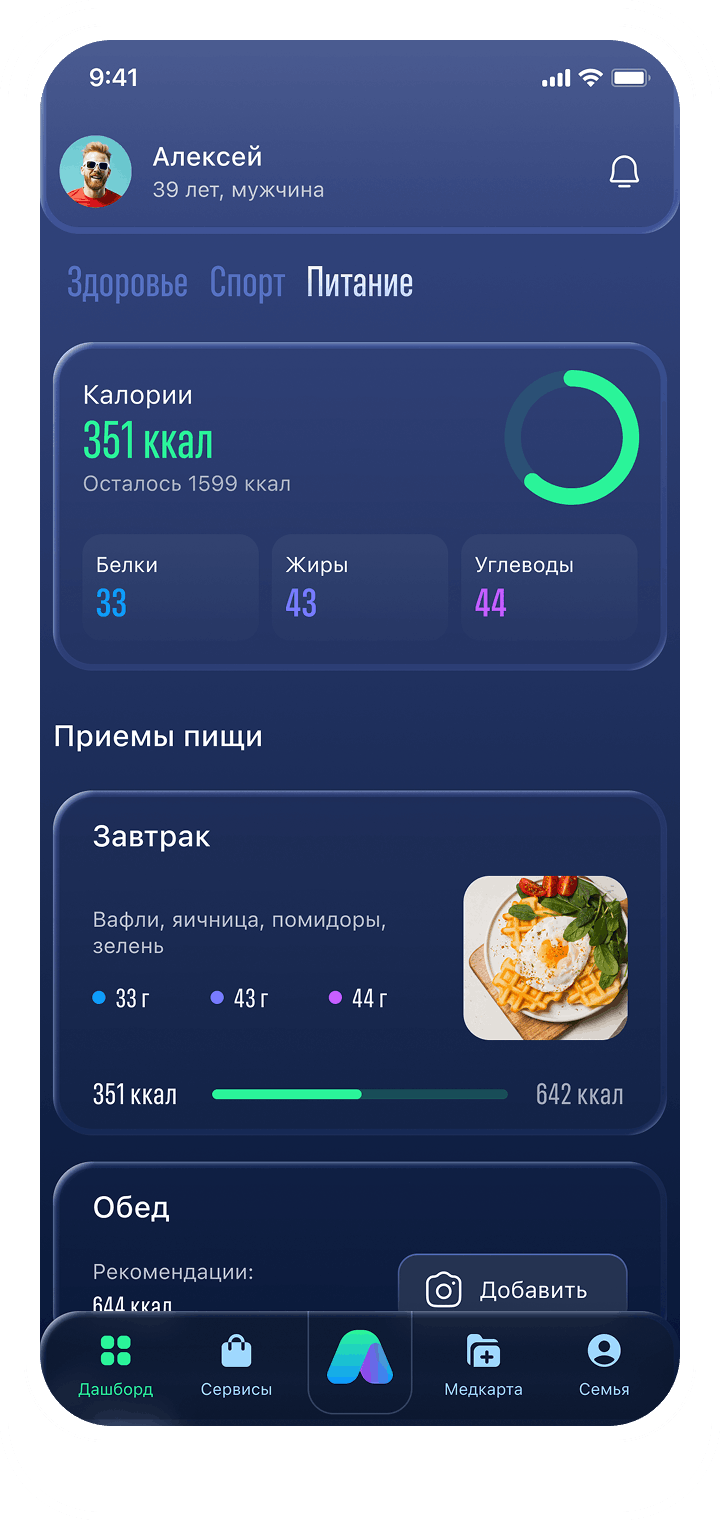Go to the Дашборд tab
720x1520 pixels.
116,1364
